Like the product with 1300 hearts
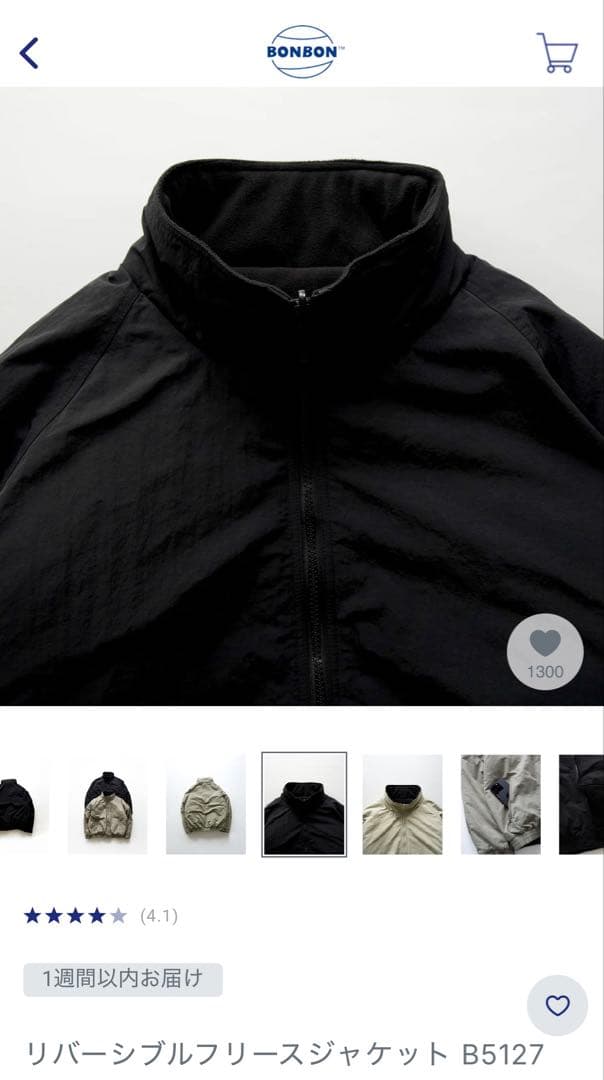604x1080 pixels. (x=545, y=652)
